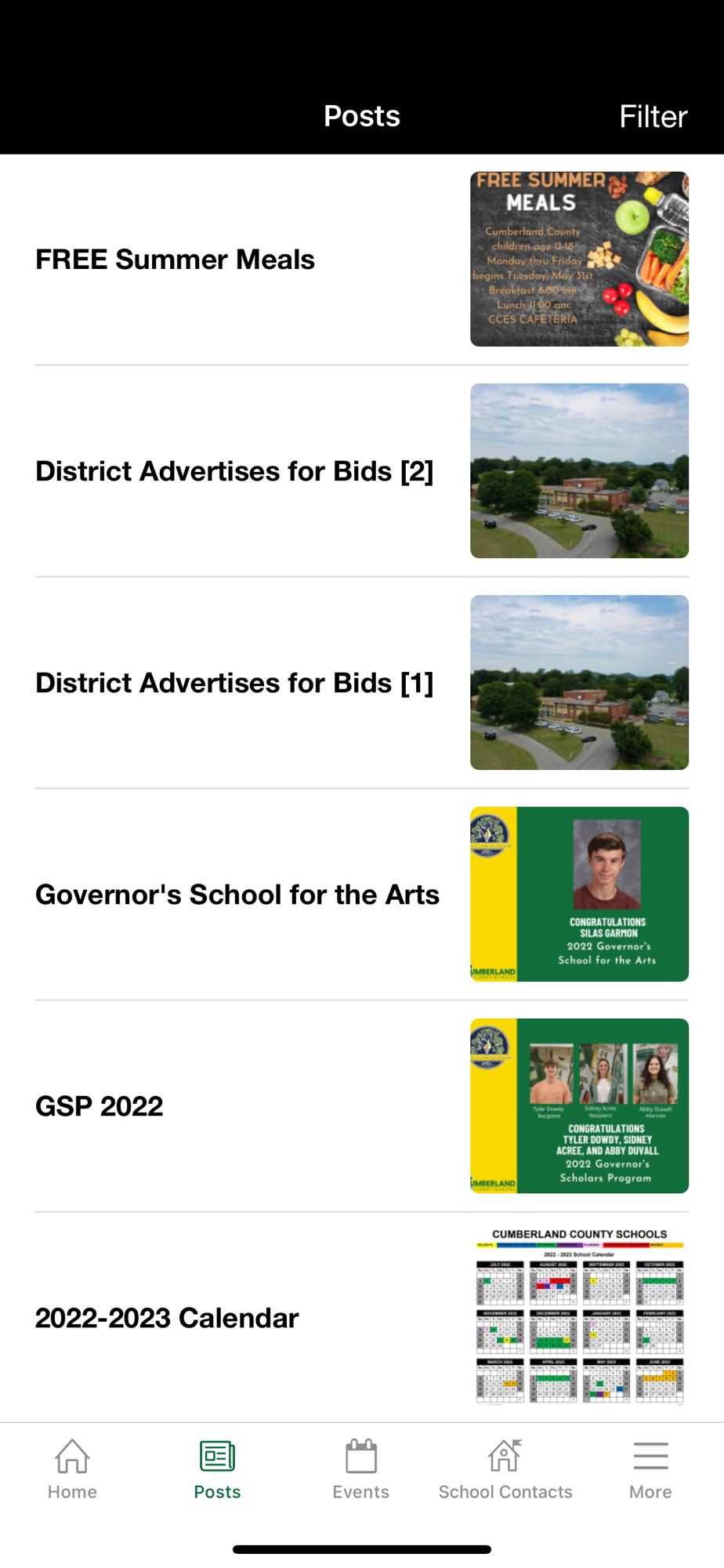Open the More menu tab

coord(650,1468)
